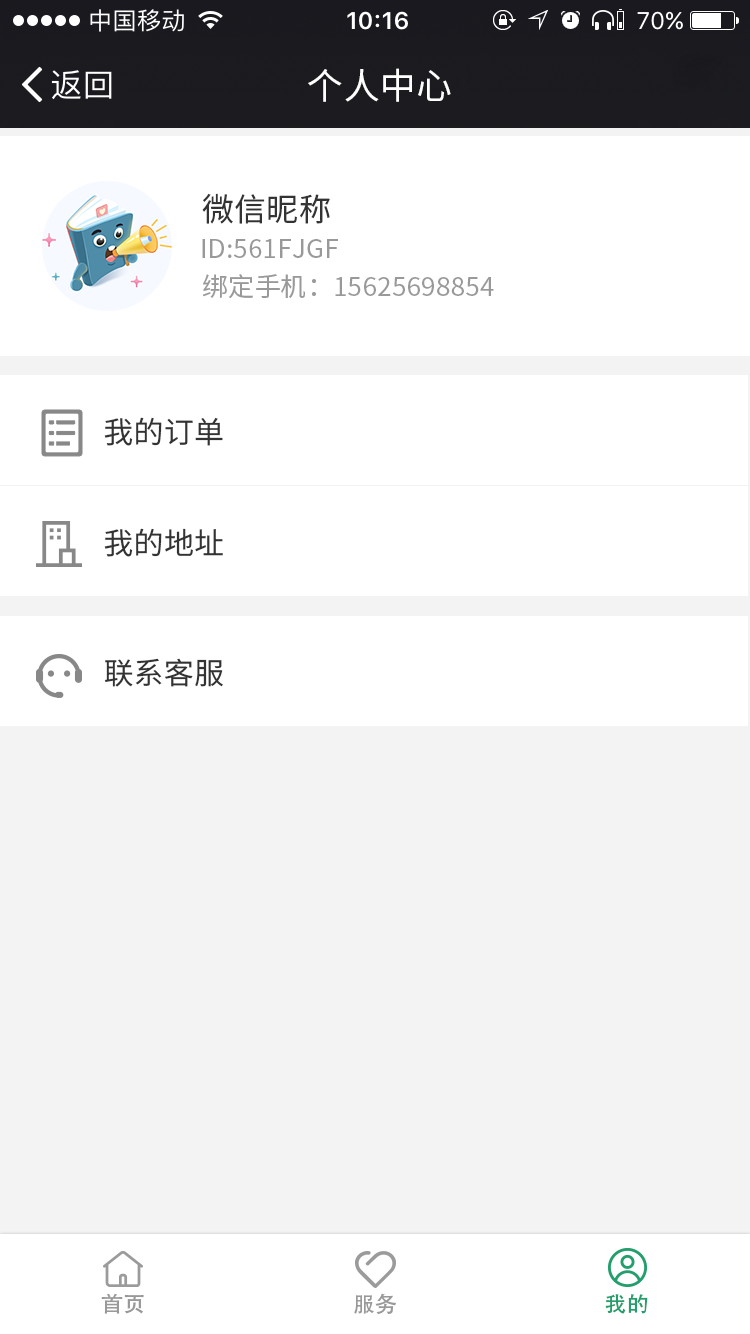Select the 我的 profile tab
The width and height of the screenshot is (750, 1334).
pyautogui.click(x=627, y=1282)
